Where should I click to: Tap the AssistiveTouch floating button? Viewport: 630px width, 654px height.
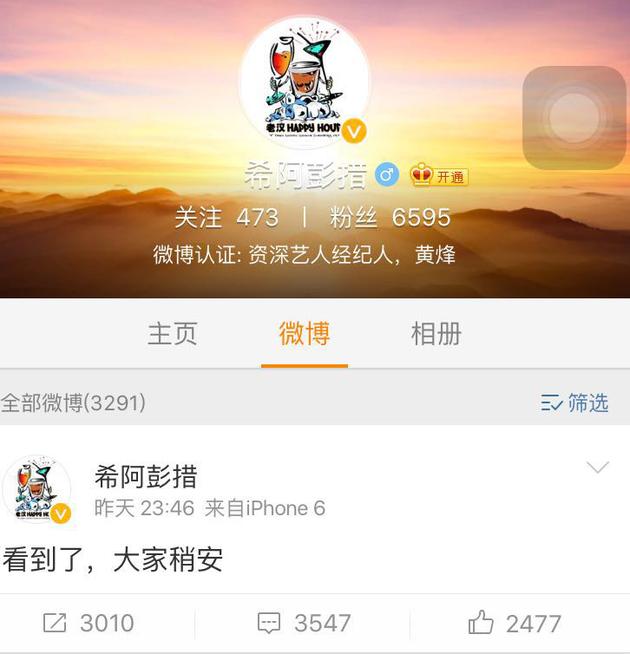pyautogui.click(x=574, y=118)
